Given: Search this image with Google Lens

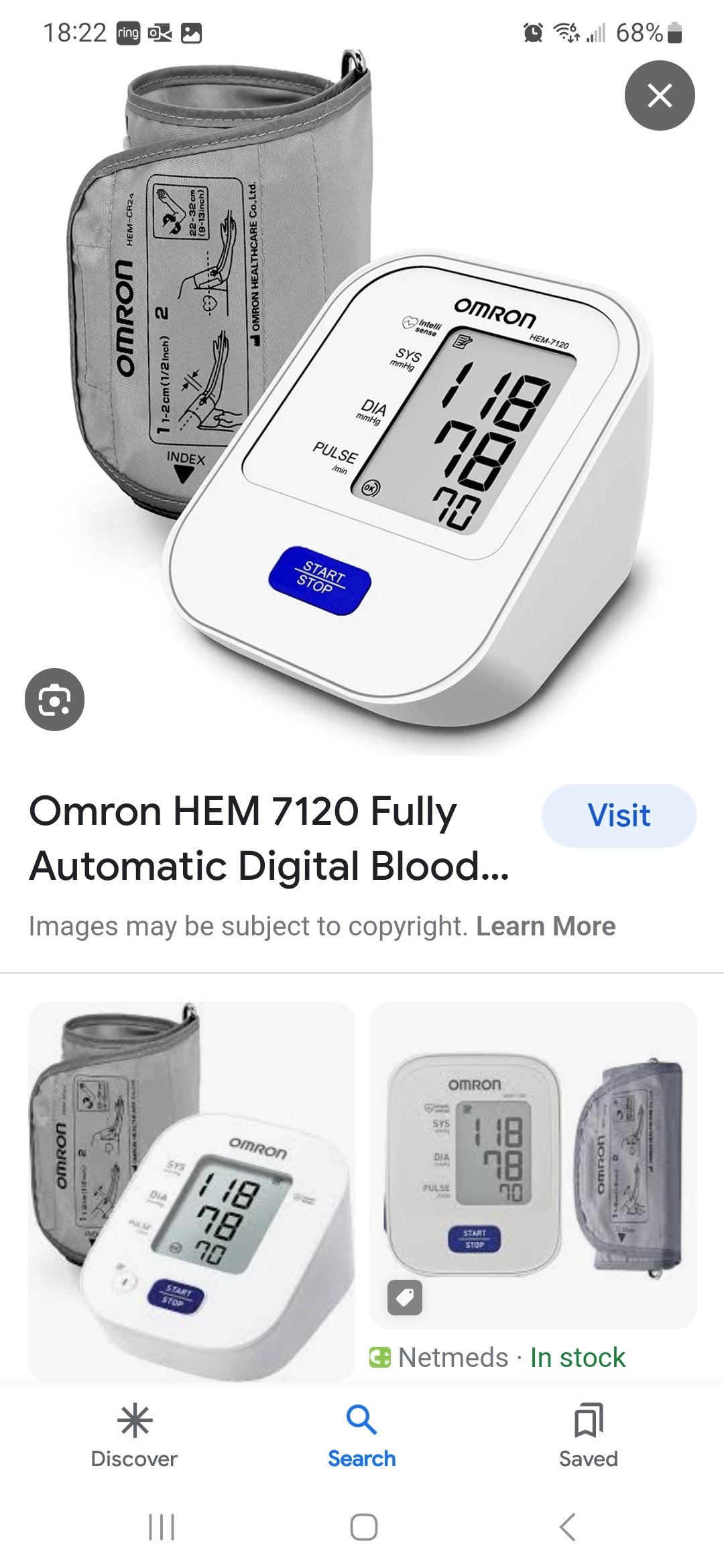Looking at the screenshot, I should (x=54, y=700).
